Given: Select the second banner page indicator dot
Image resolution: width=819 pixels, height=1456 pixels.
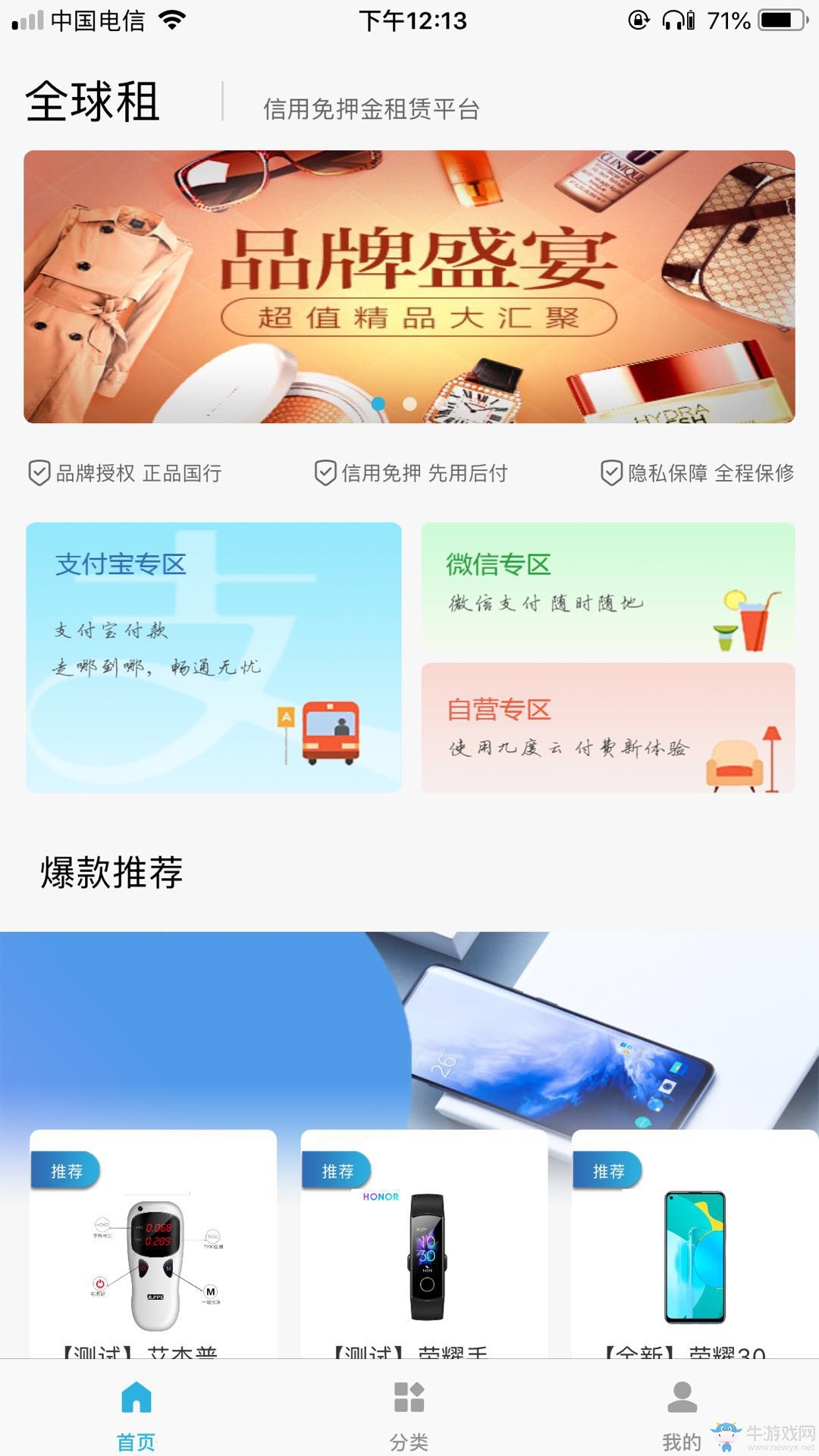Looking at the screenshot, I should click(409, 404).
